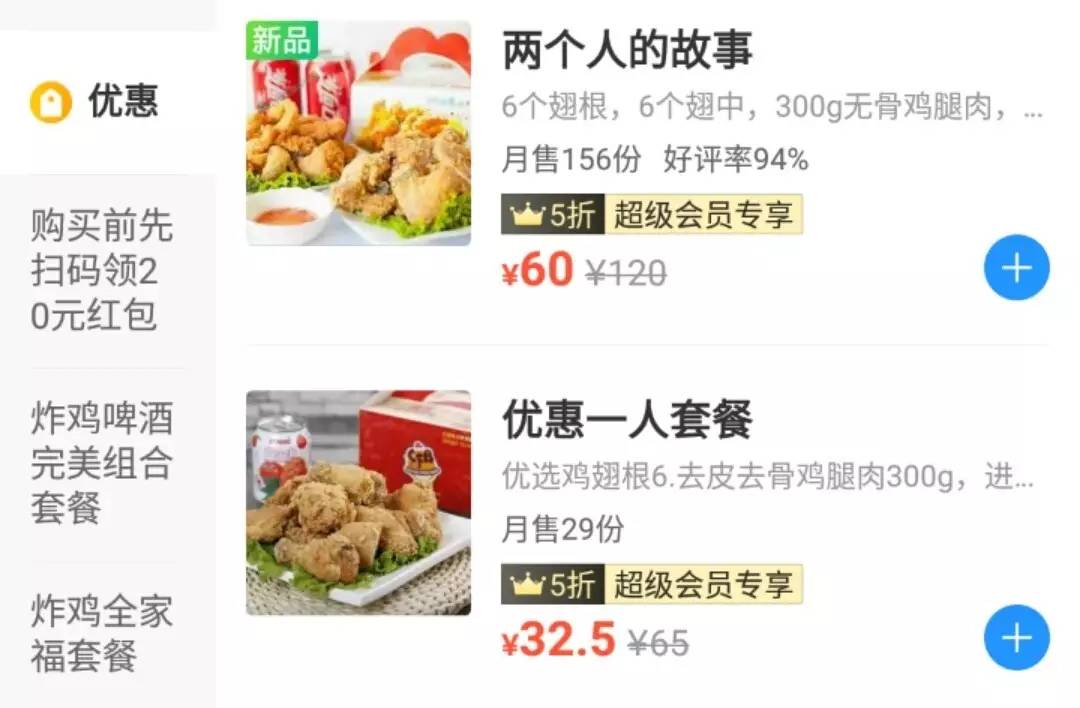Select the 优惠 category
Screen dimensions: 1080x708
coord(107,102)
